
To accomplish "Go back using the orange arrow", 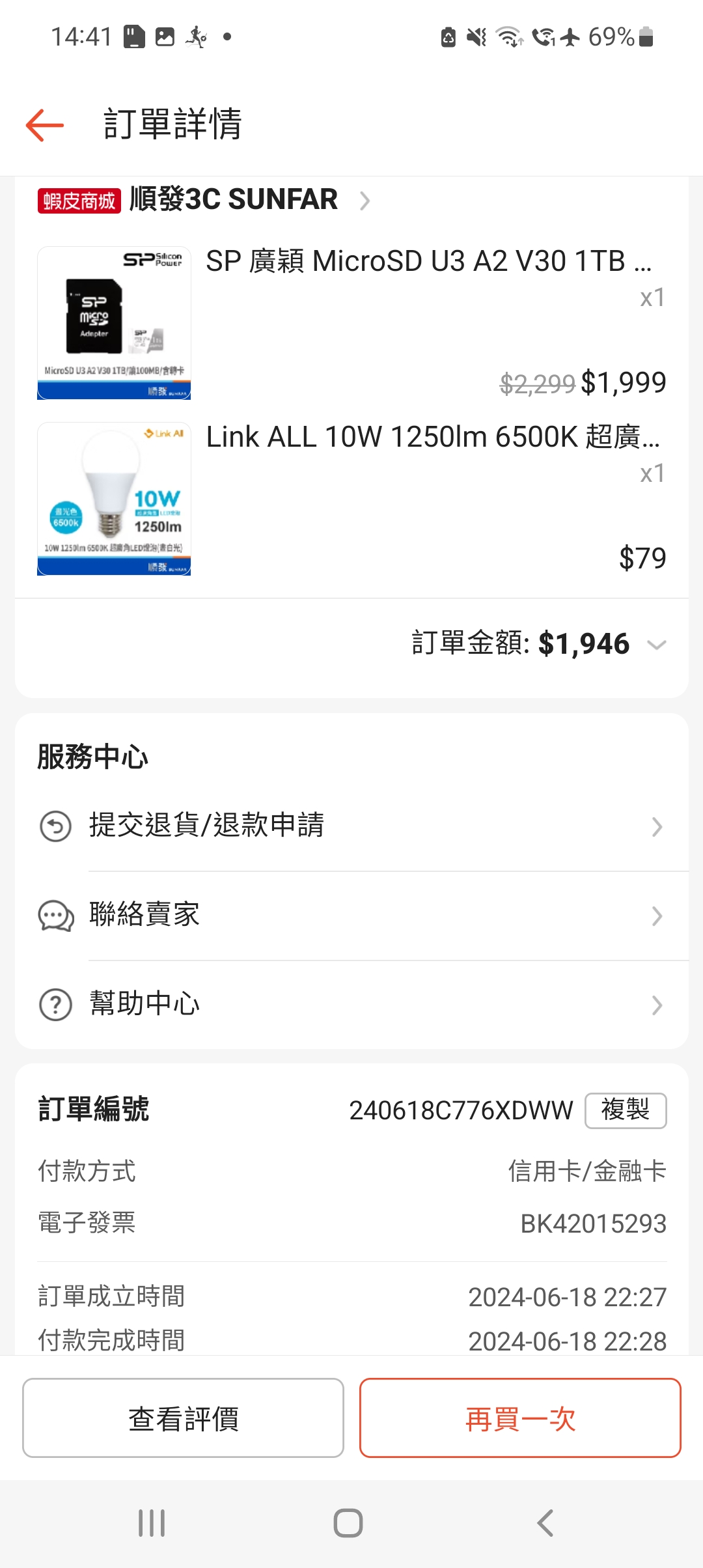I will click(x=44, y=124).
